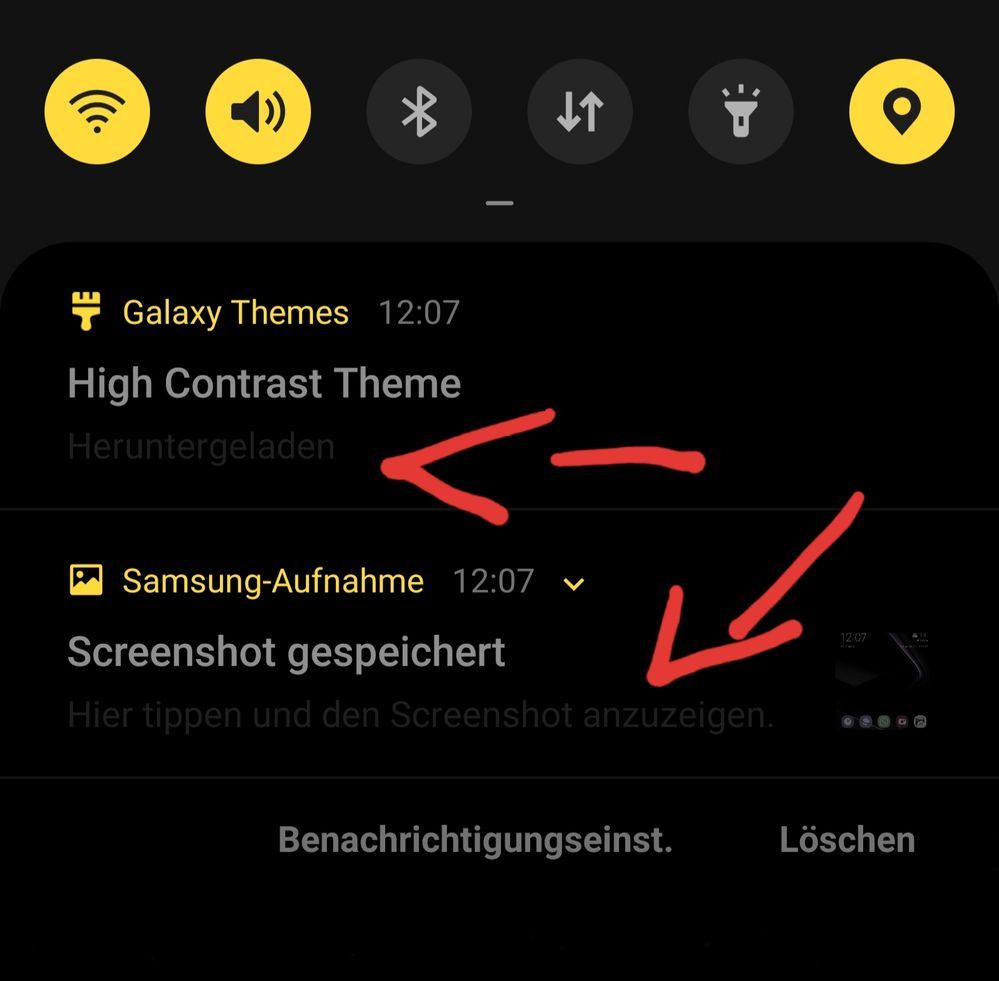Open Benachrichtigungseinst. settings
The image size is (999, 981).
(475, 840)
